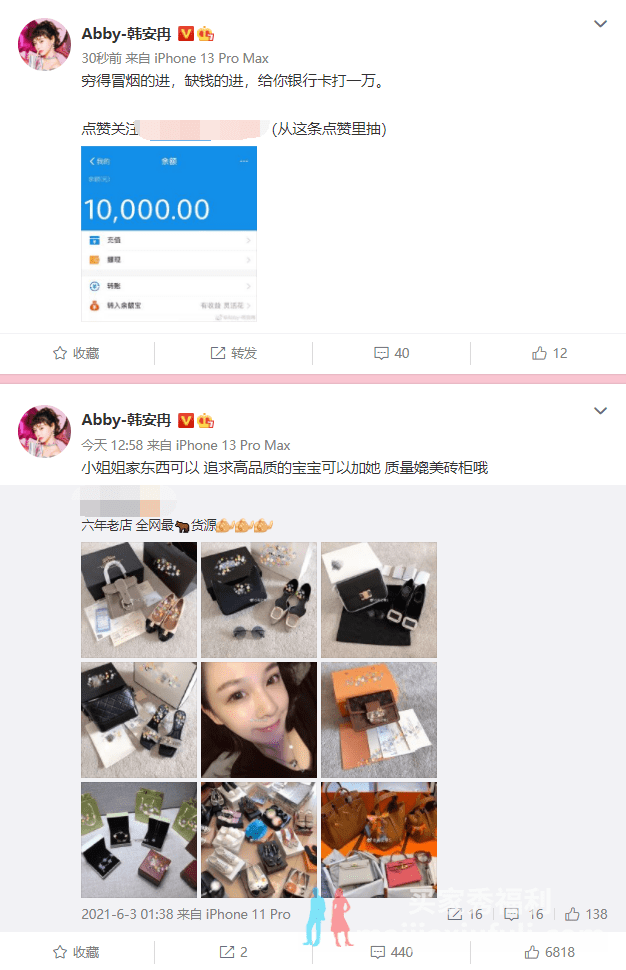Like the post that has 12 likes
Image resolution: width=626 pixels, height=970 pixels.
click(549, 353)
